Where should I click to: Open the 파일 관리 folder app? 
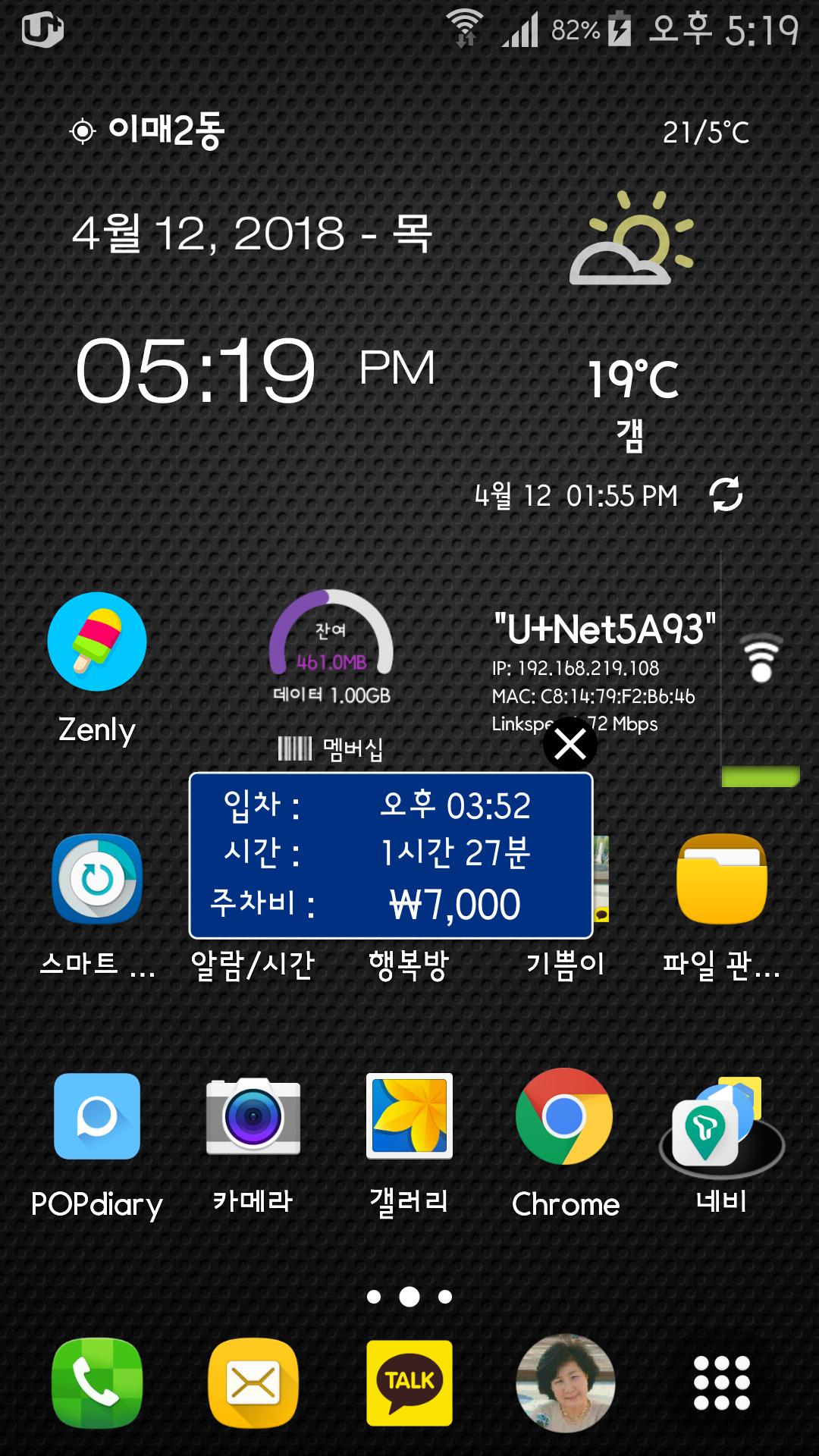pos(722,880)
